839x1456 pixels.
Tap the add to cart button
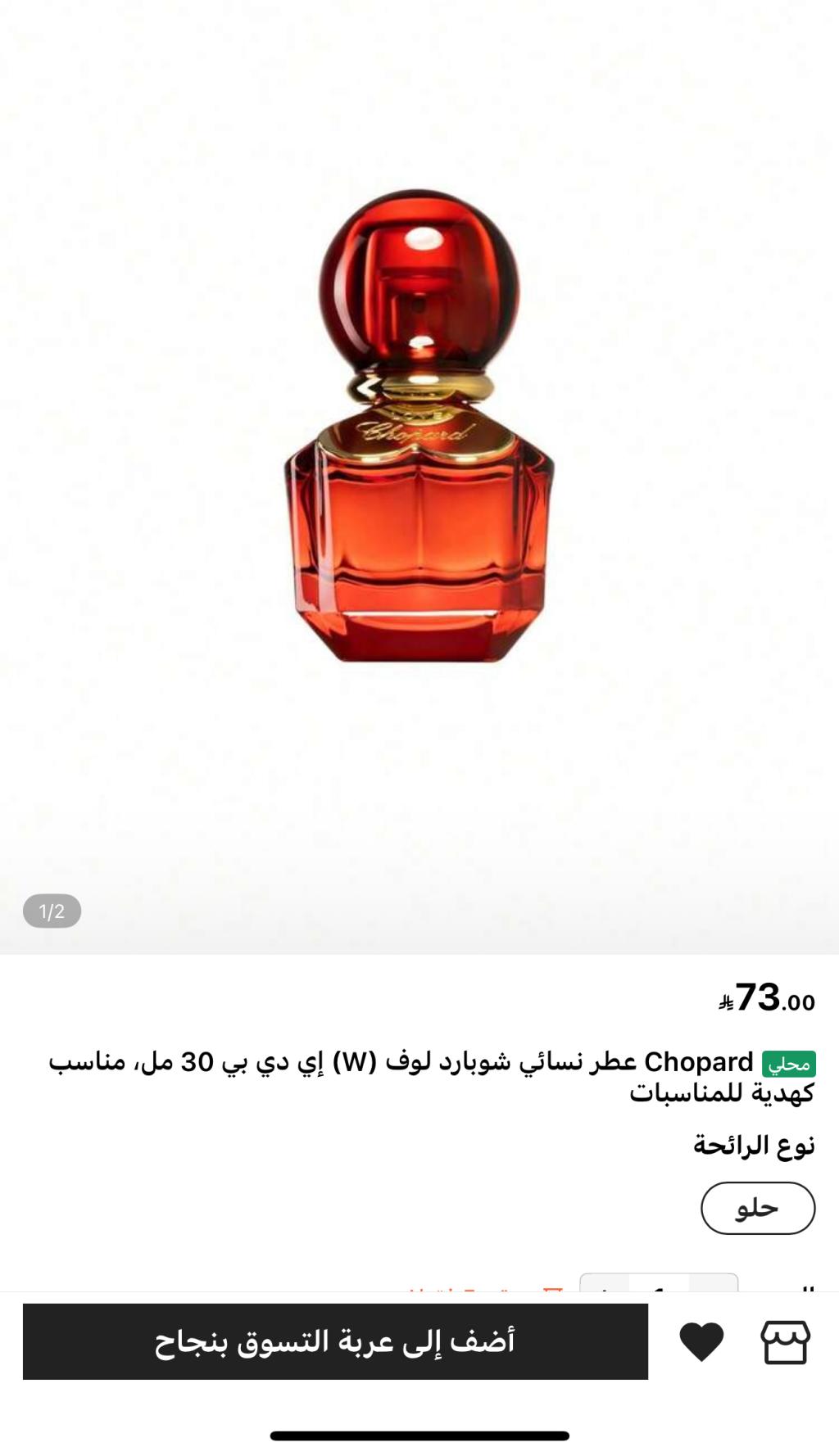(x=335, y=1341)
